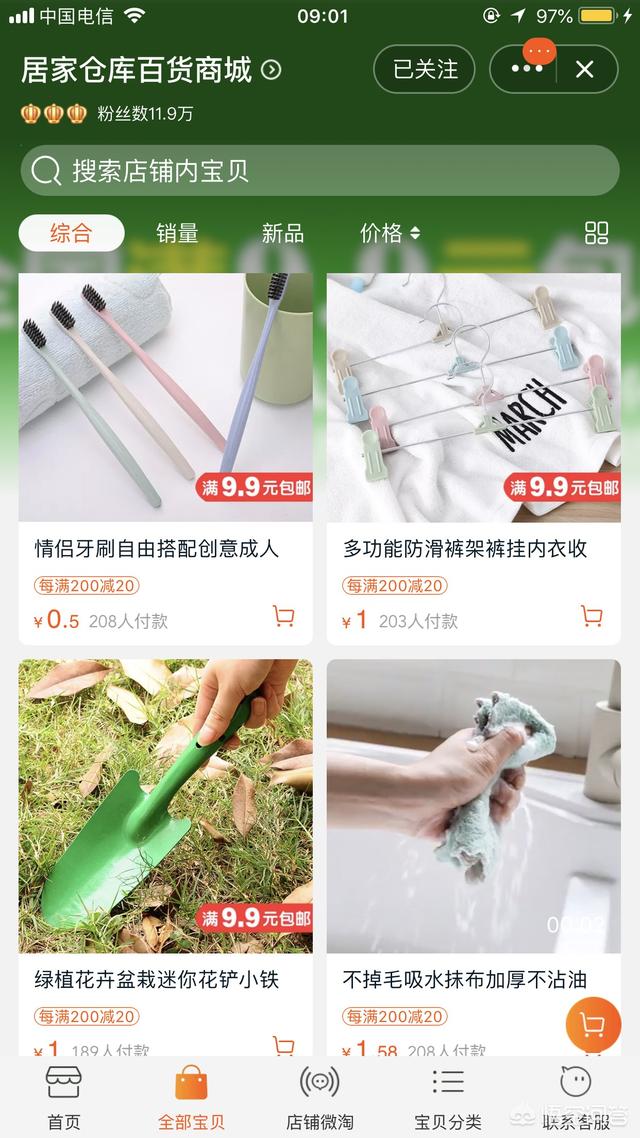Sort products by 销量

pyautogui.click(x=177, y=233)
